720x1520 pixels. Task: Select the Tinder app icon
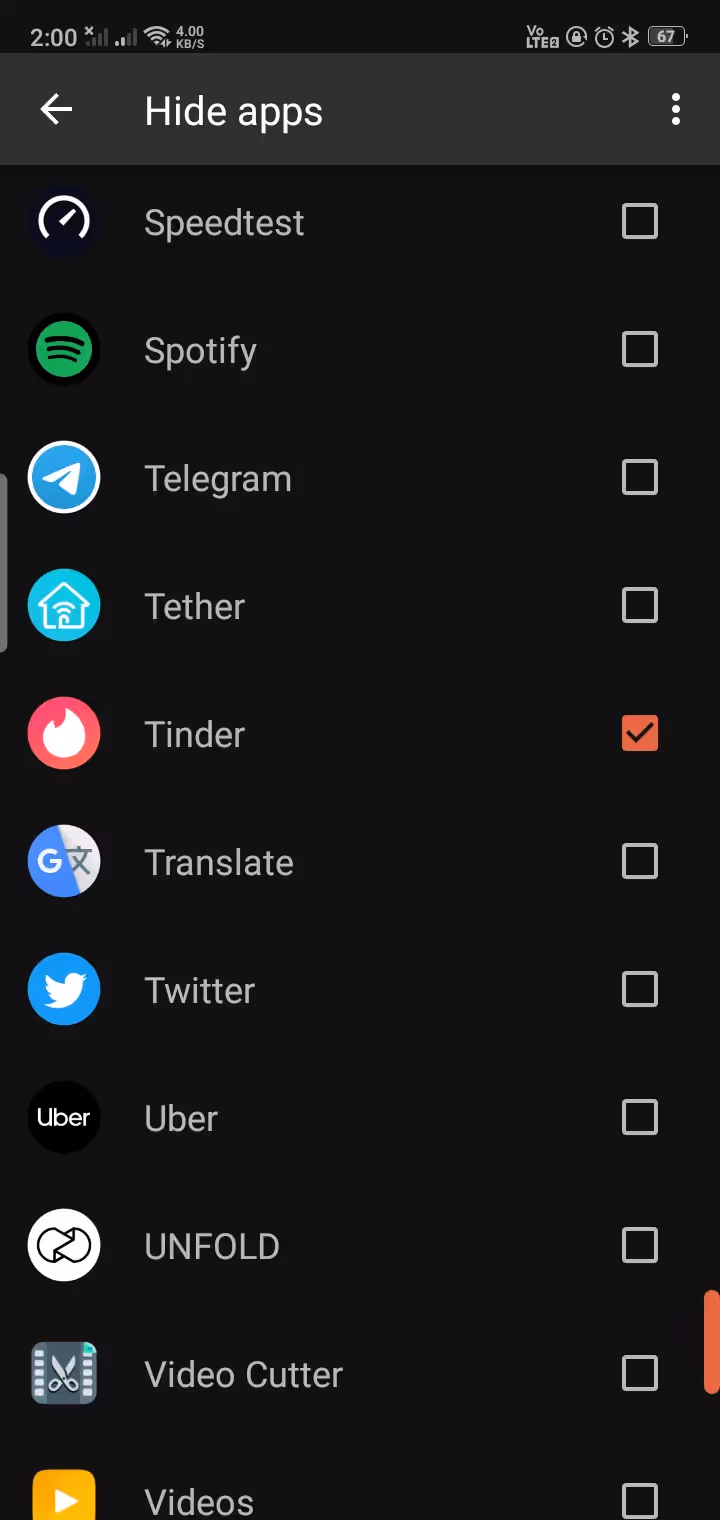pos(64,733)
